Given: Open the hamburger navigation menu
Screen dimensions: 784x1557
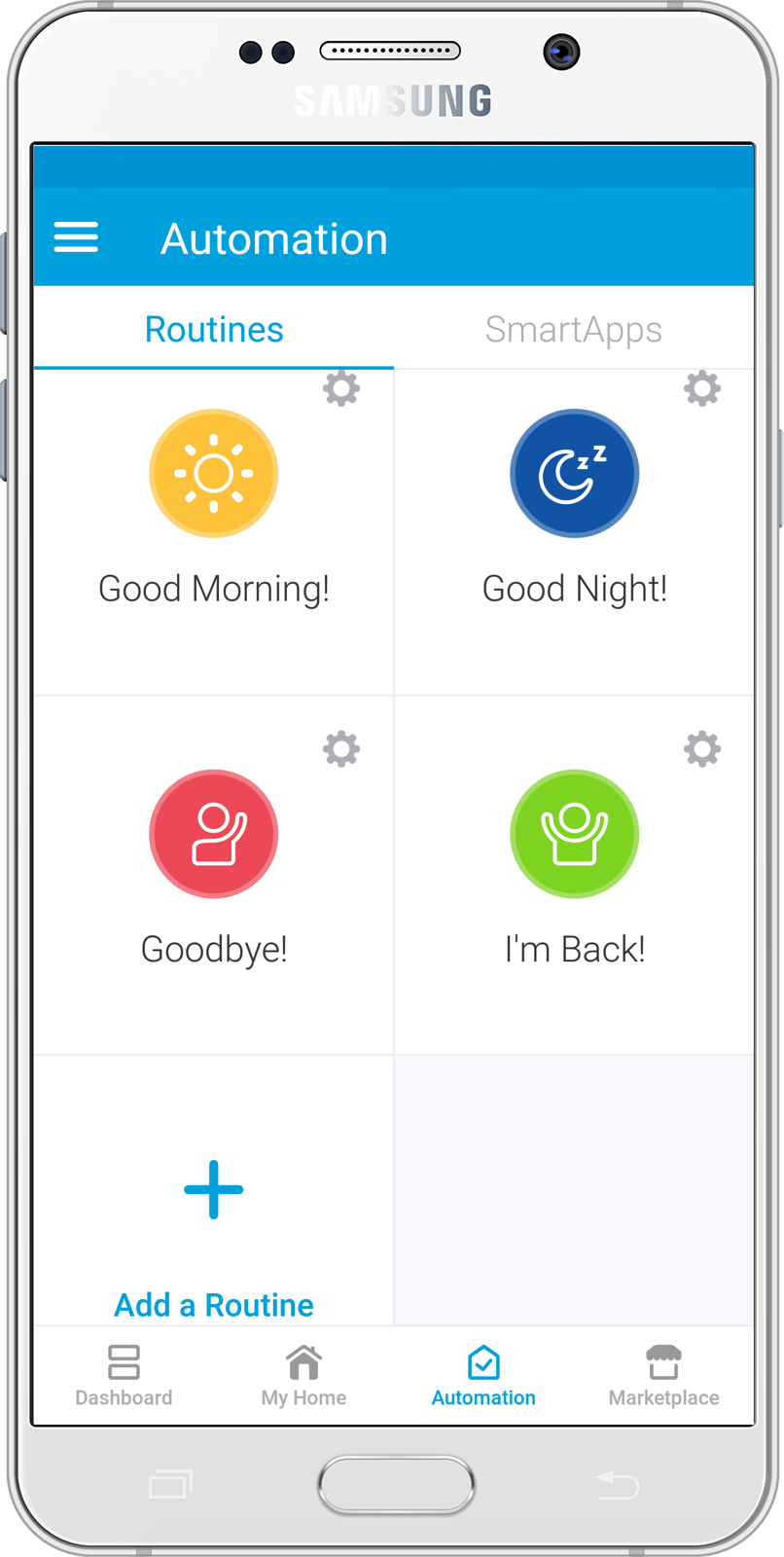Looking at the screenshot, I should tap(76, 237).
